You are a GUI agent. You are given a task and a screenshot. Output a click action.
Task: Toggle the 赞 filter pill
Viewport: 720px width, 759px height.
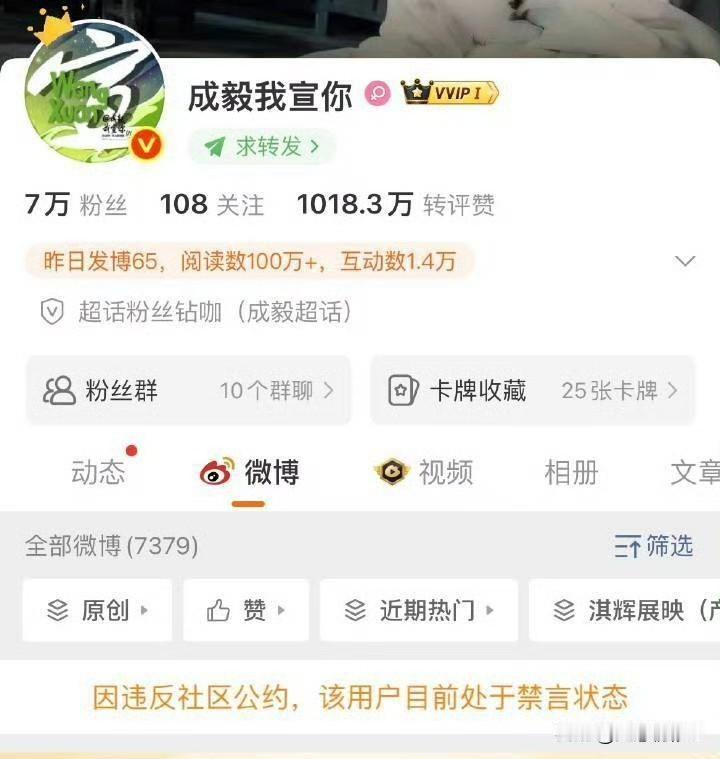pyautogui.click(x=245, y=610)
